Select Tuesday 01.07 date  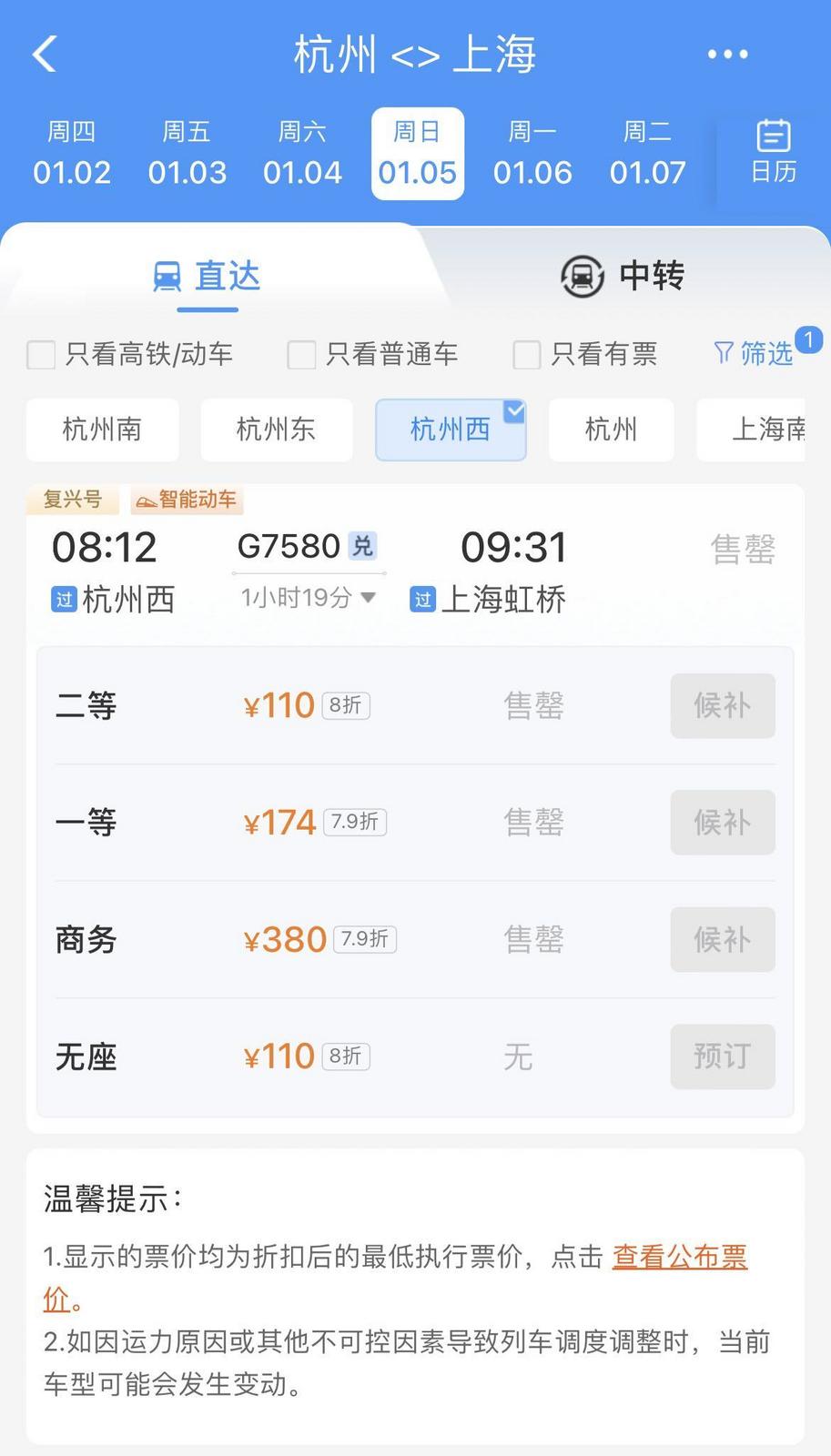coord(647,153)
